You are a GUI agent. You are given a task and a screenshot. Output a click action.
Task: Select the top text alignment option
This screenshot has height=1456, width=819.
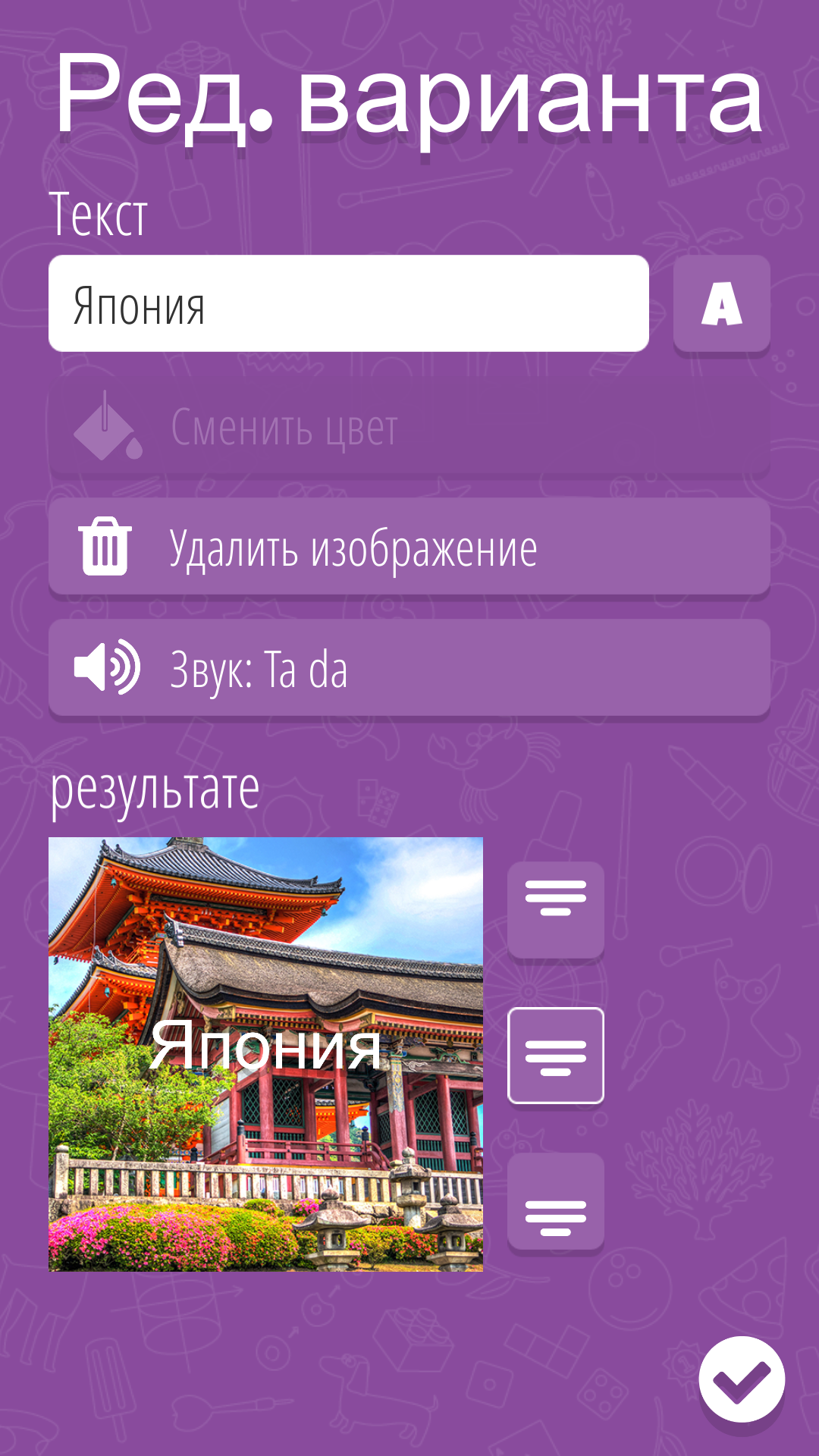556,910
